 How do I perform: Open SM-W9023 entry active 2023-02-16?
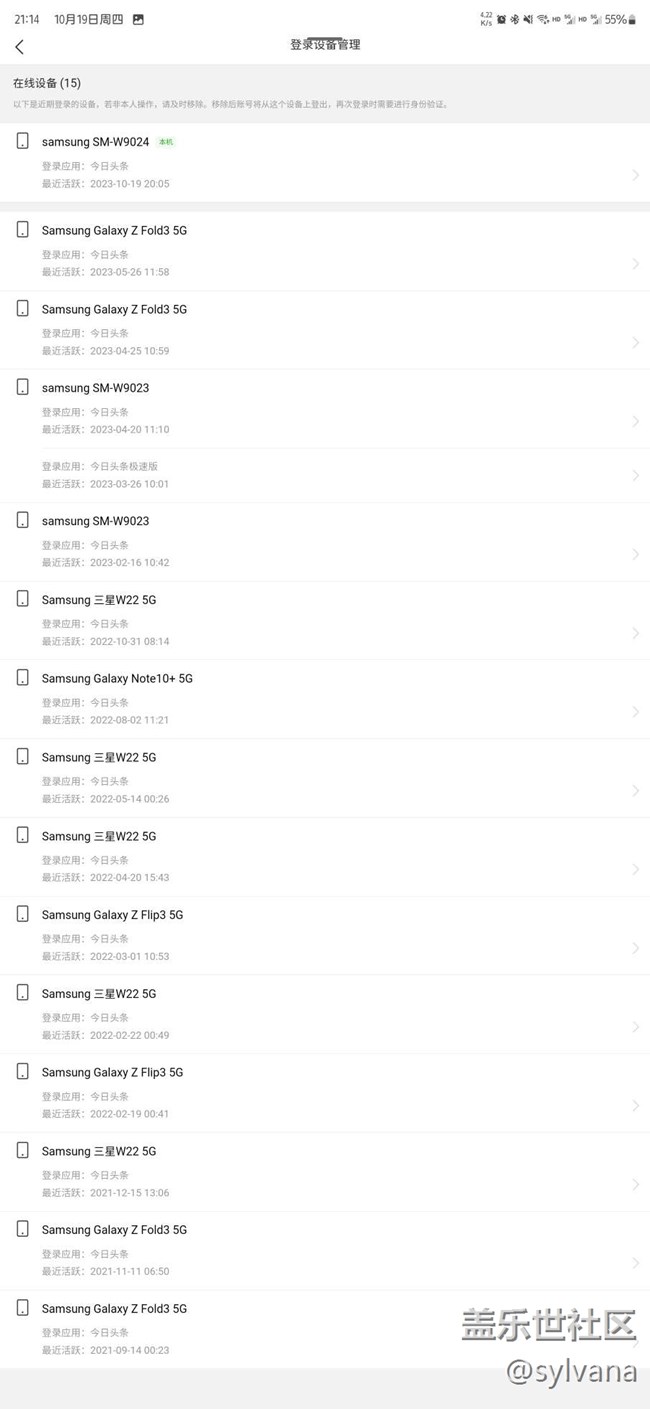click(324, 541)
